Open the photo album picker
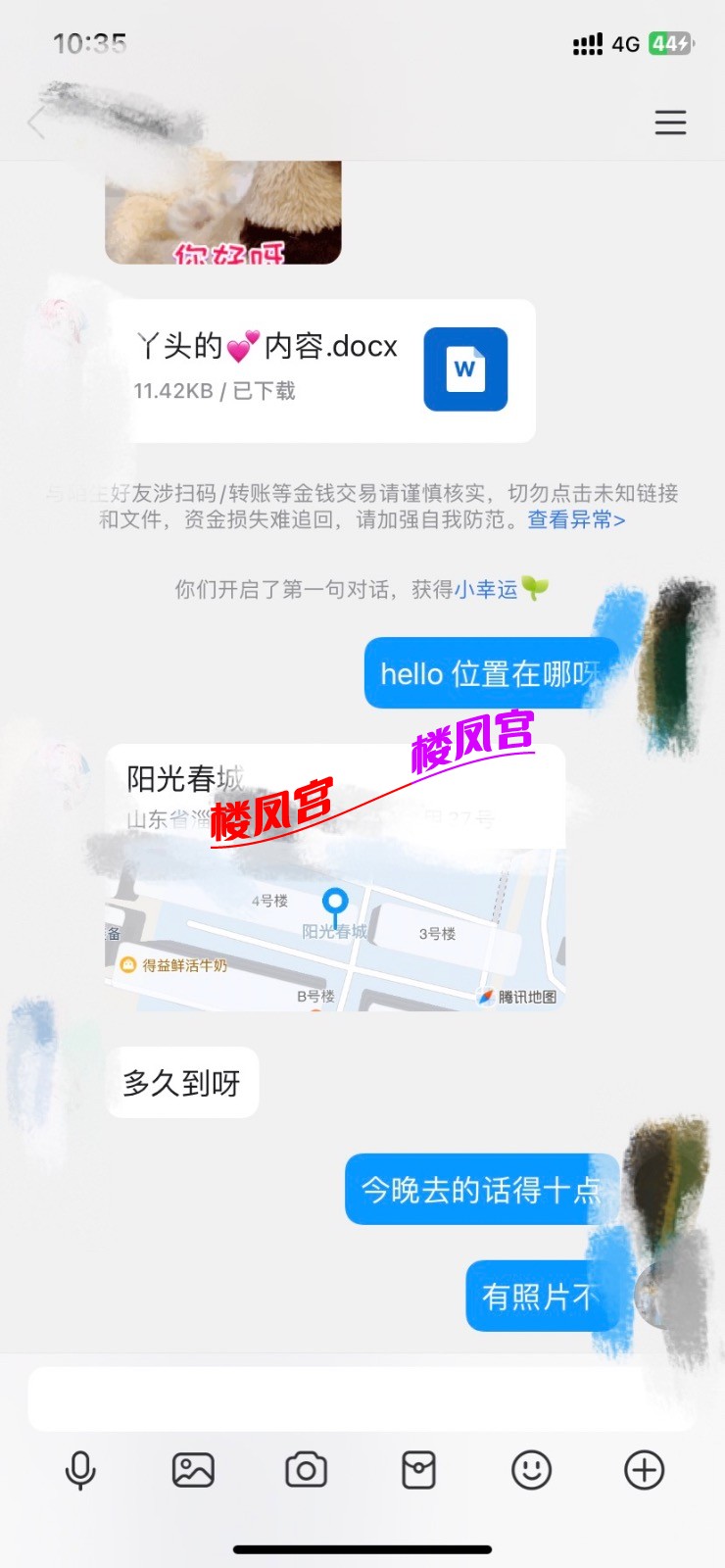This screenshot has width=725, height=1568. [193, 1470]
